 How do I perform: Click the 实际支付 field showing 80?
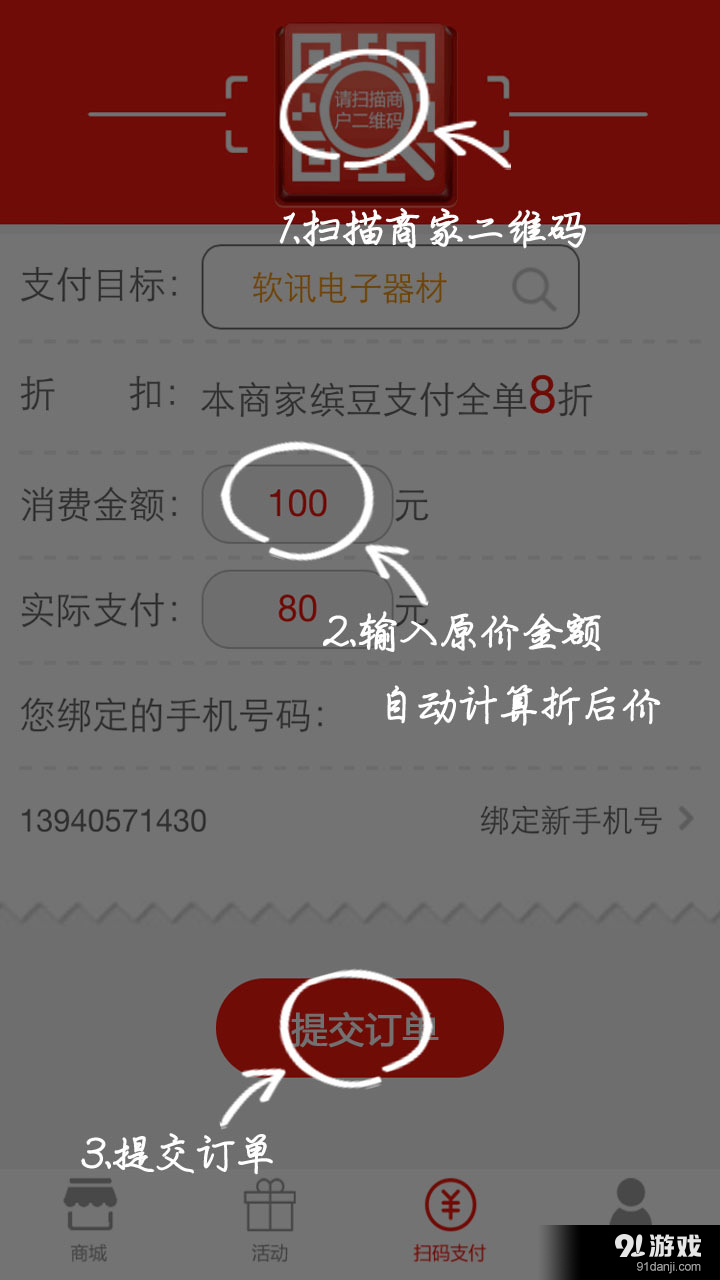click(295, 608)
